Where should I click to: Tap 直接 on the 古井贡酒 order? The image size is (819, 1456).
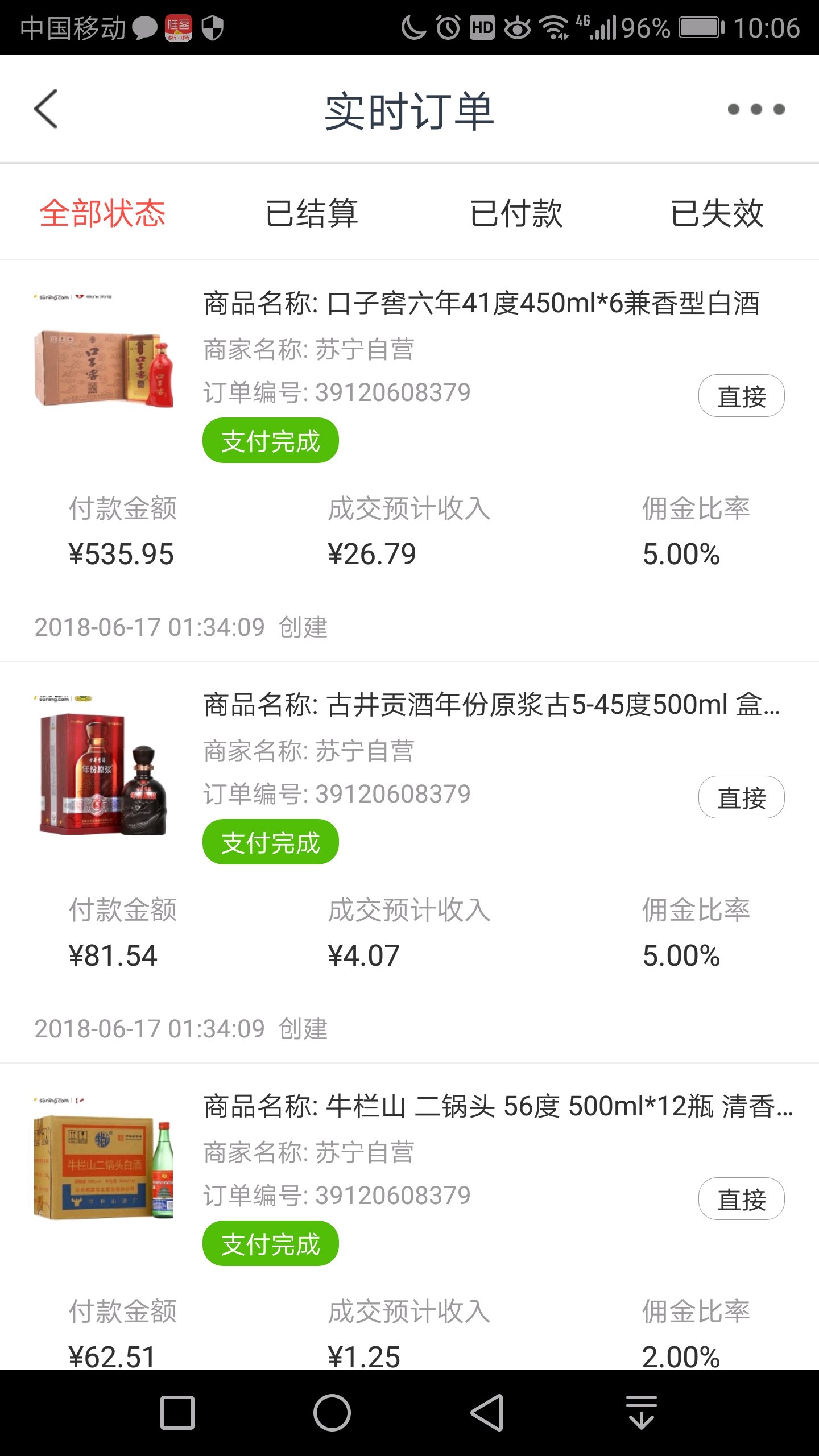point(741,797)
